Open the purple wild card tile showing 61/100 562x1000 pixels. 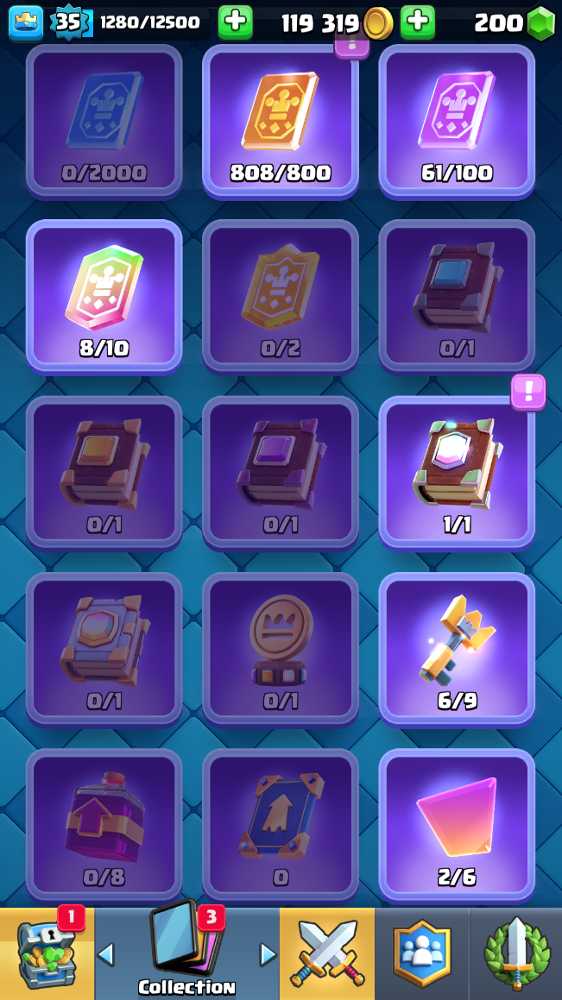(x=457, y=121)
